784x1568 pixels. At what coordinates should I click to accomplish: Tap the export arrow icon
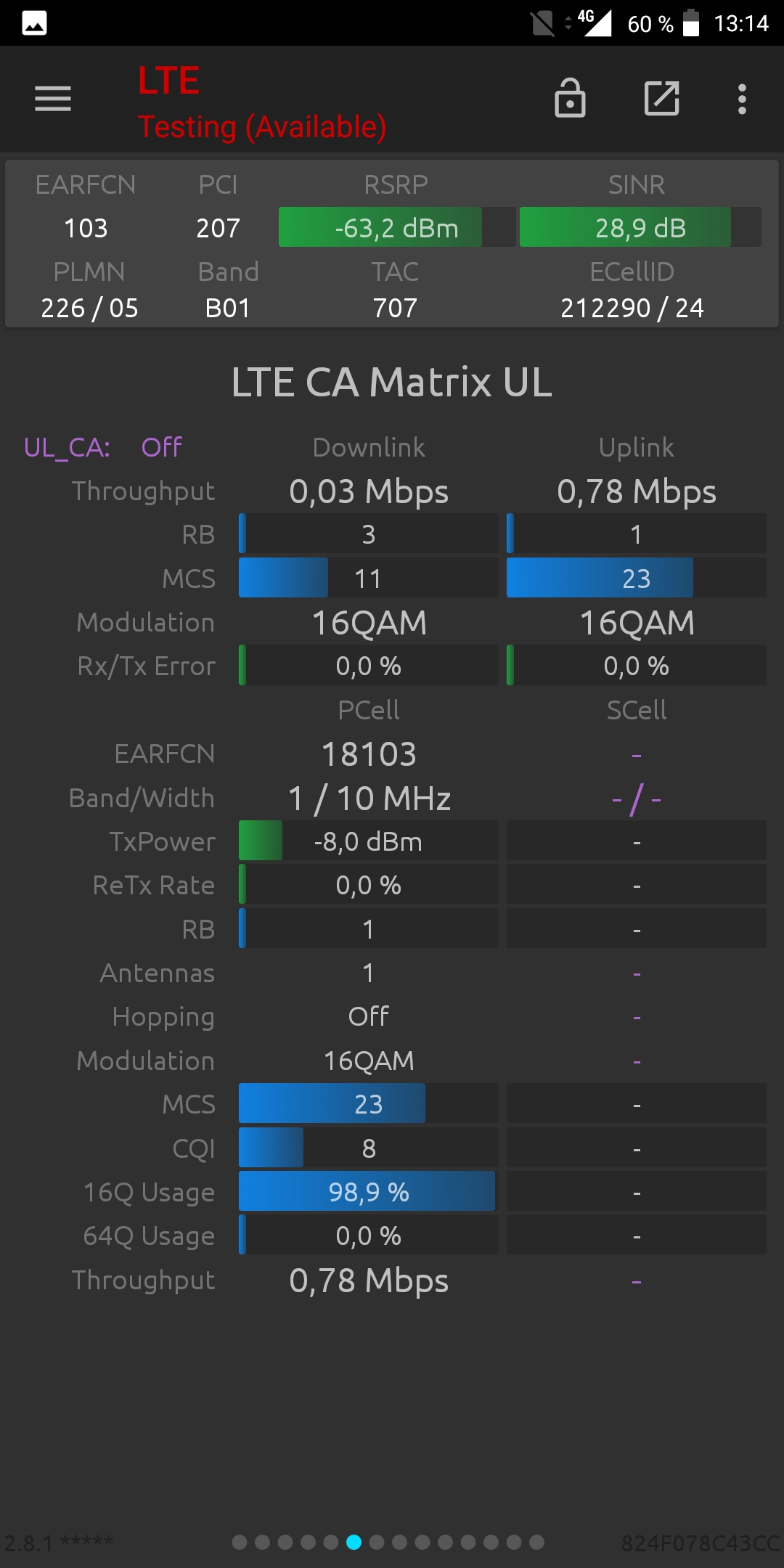[662, 98]
